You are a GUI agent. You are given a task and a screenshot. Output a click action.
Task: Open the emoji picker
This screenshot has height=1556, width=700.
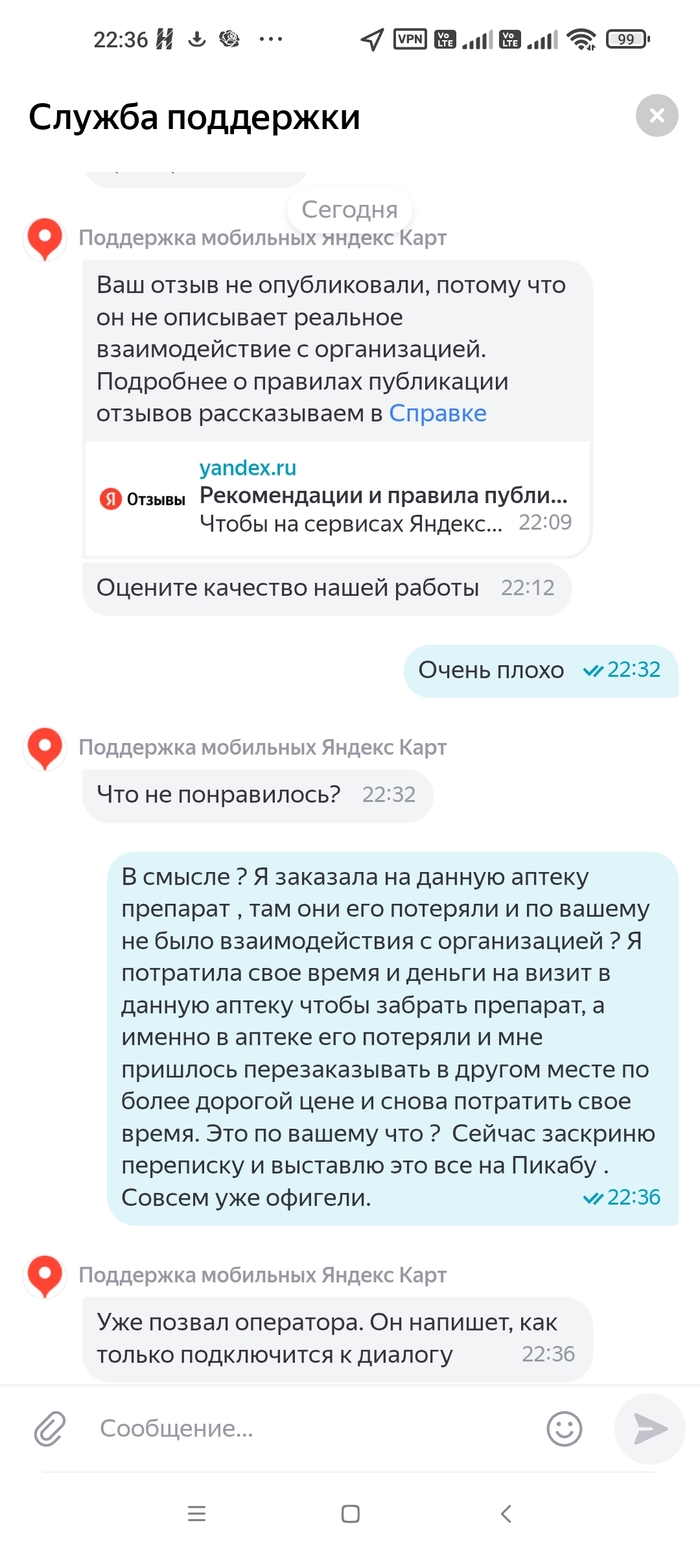[565, 1428]
